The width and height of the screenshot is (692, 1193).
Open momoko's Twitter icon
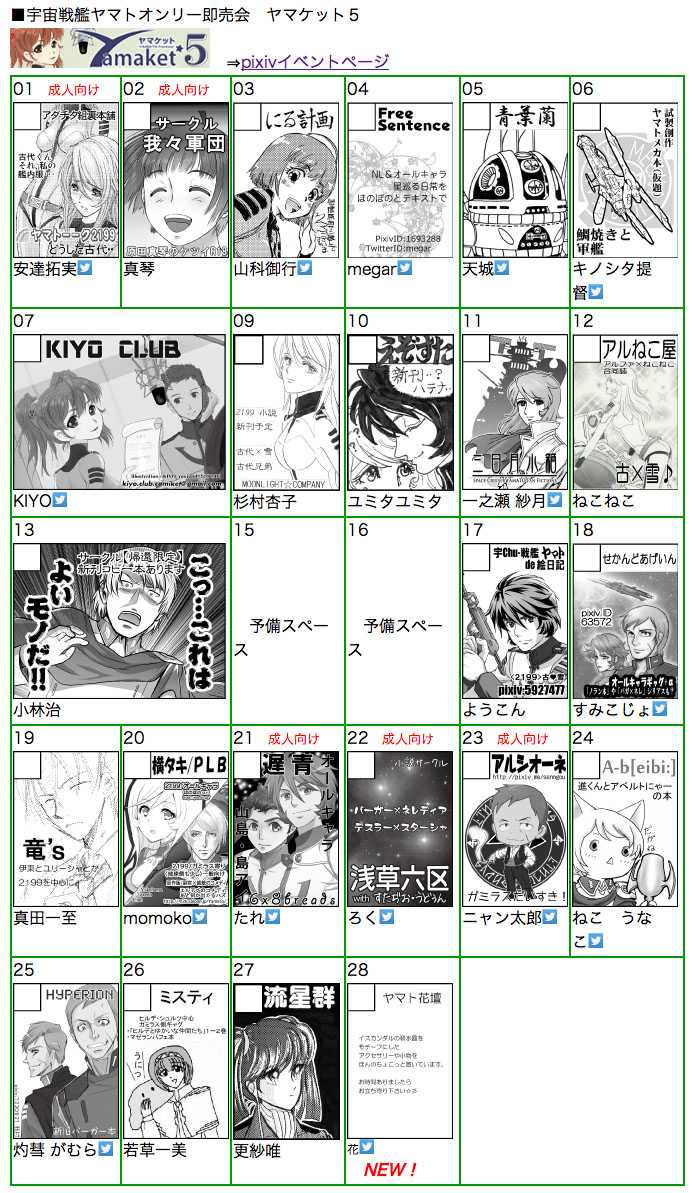pos(199,917)
